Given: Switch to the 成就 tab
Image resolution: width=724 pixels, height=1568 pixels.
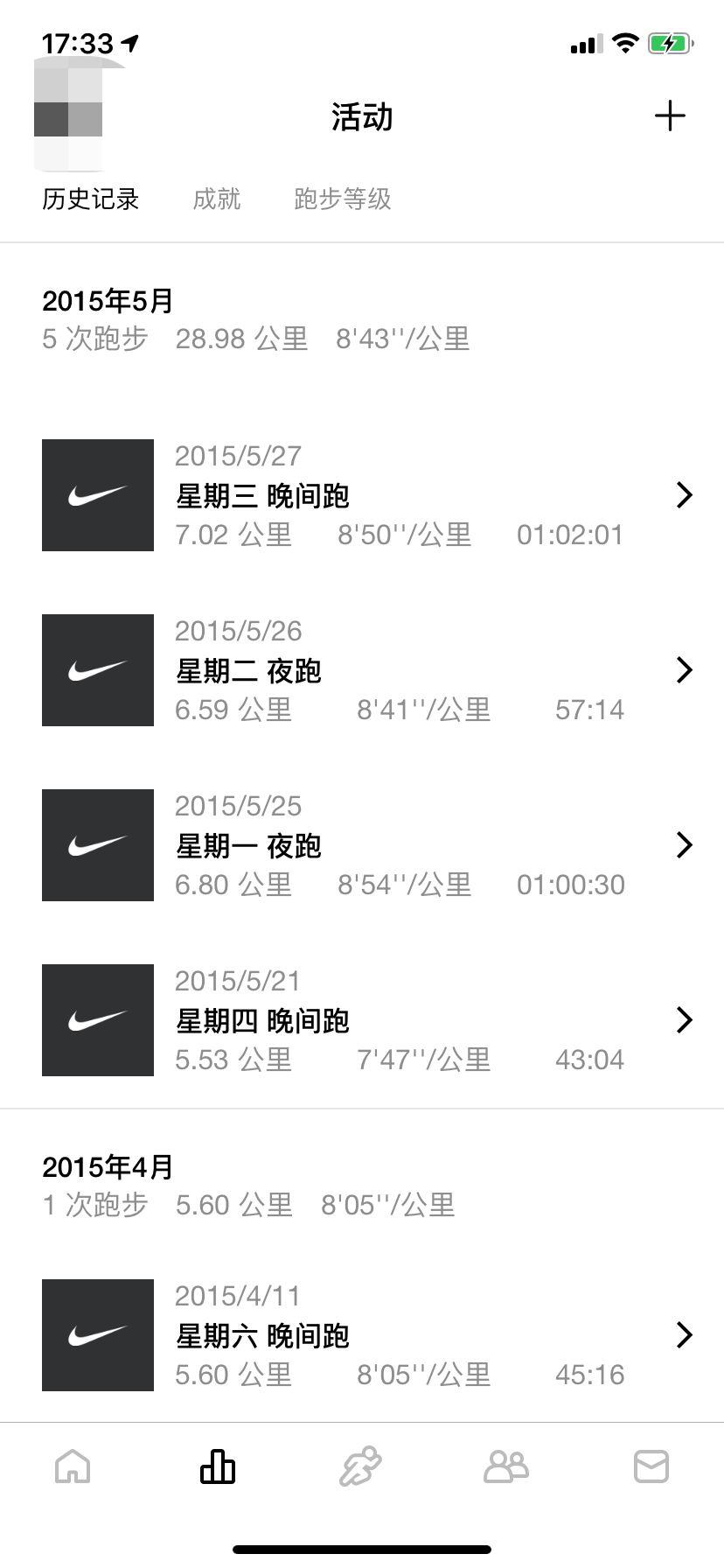Looking at the screenshot, I should tap(216, 199).
